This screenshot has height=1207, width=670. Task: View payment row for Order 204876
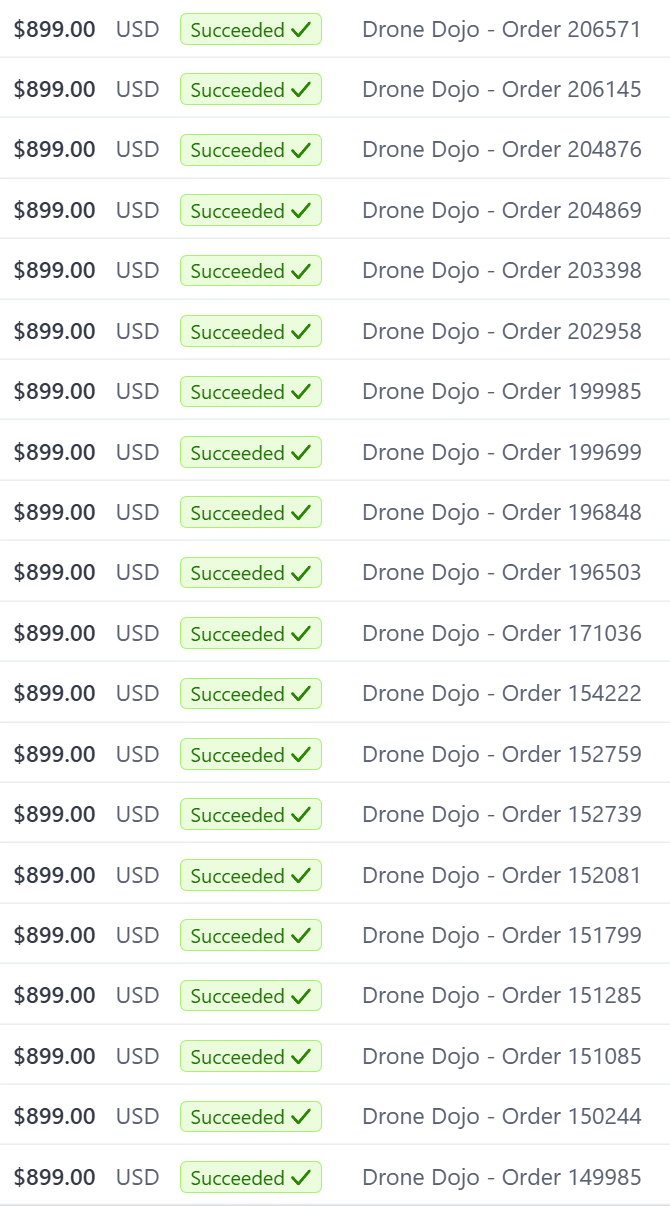pos(335,149)
